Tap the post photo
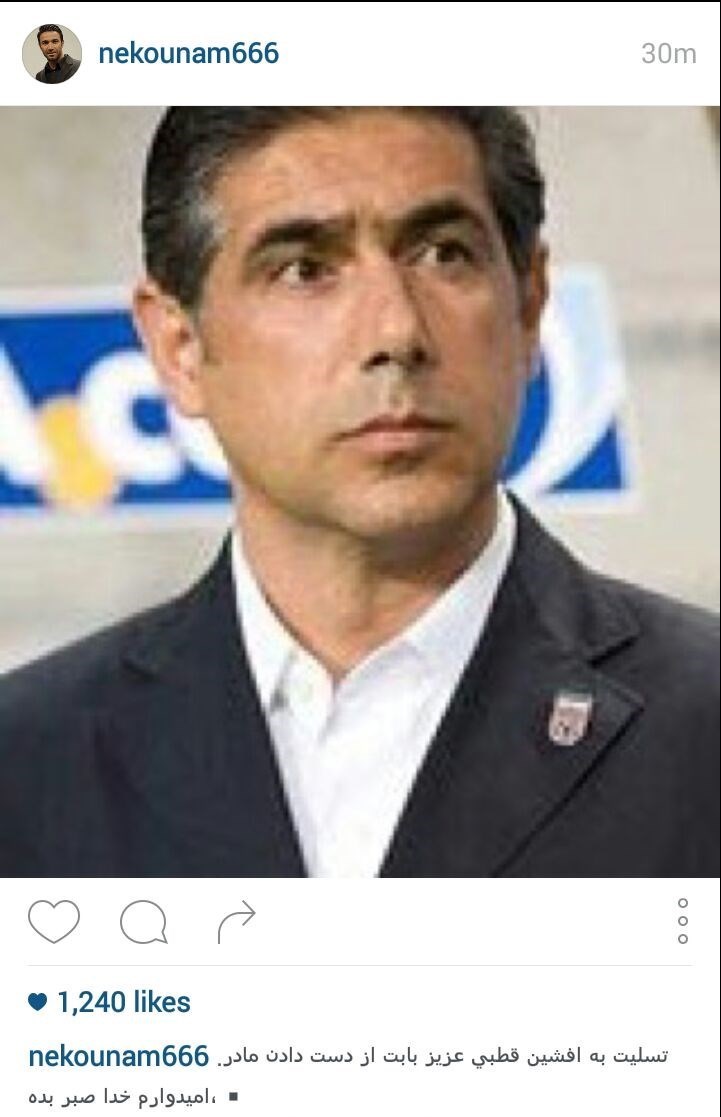 (x=360, y=490)
